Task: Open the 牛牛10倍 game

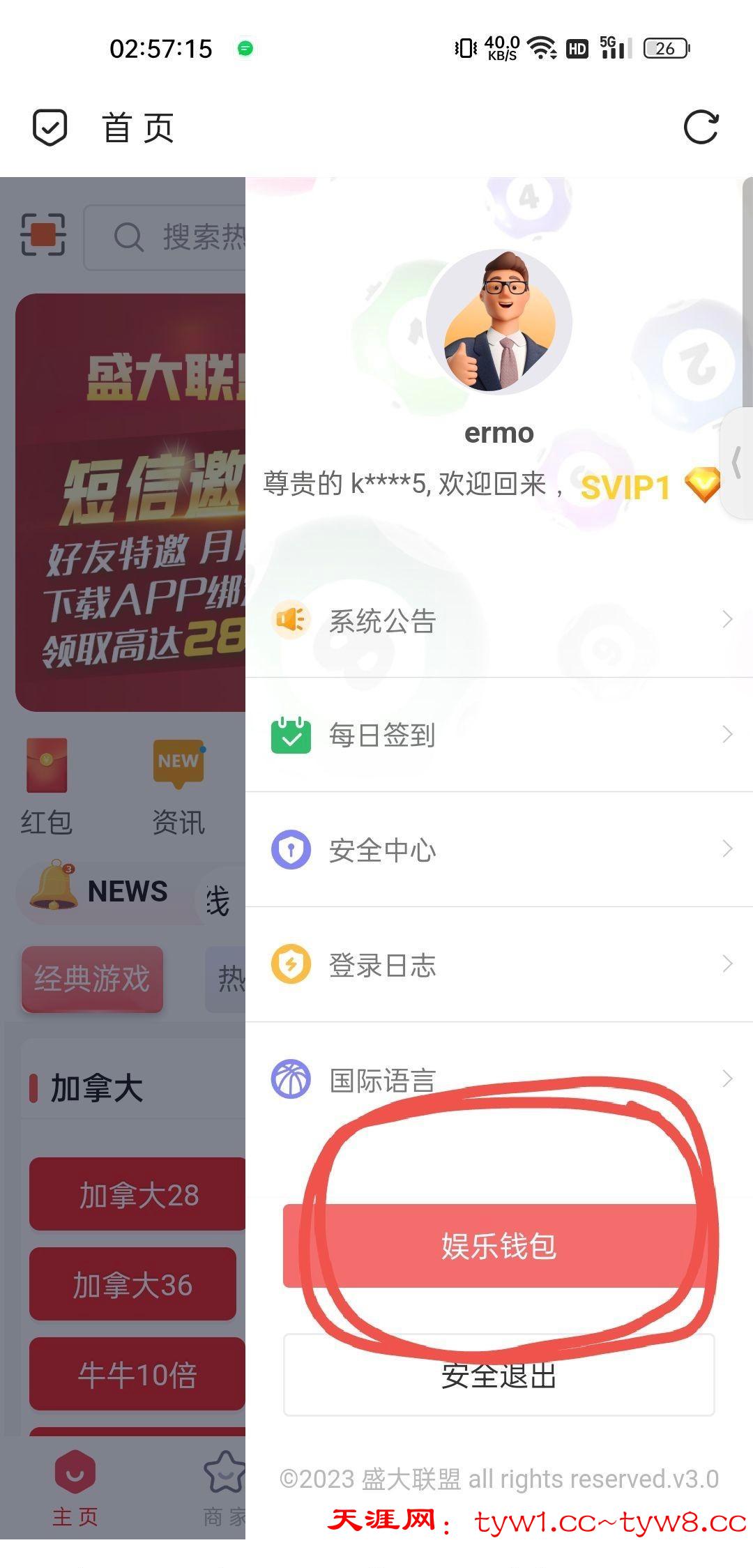Action: (137, 1374)
